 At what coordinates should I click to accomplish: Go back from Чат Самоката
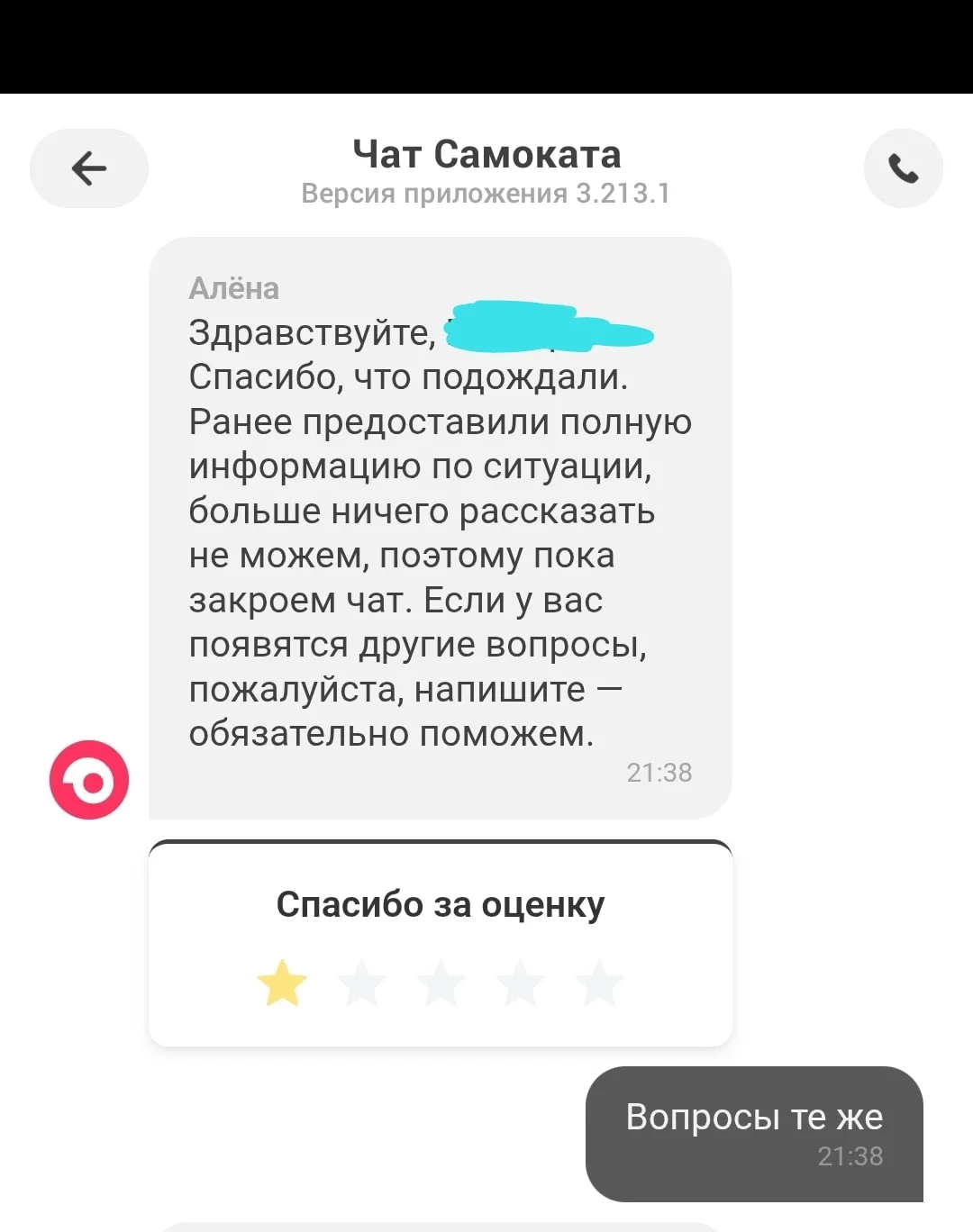click(89, 168)
